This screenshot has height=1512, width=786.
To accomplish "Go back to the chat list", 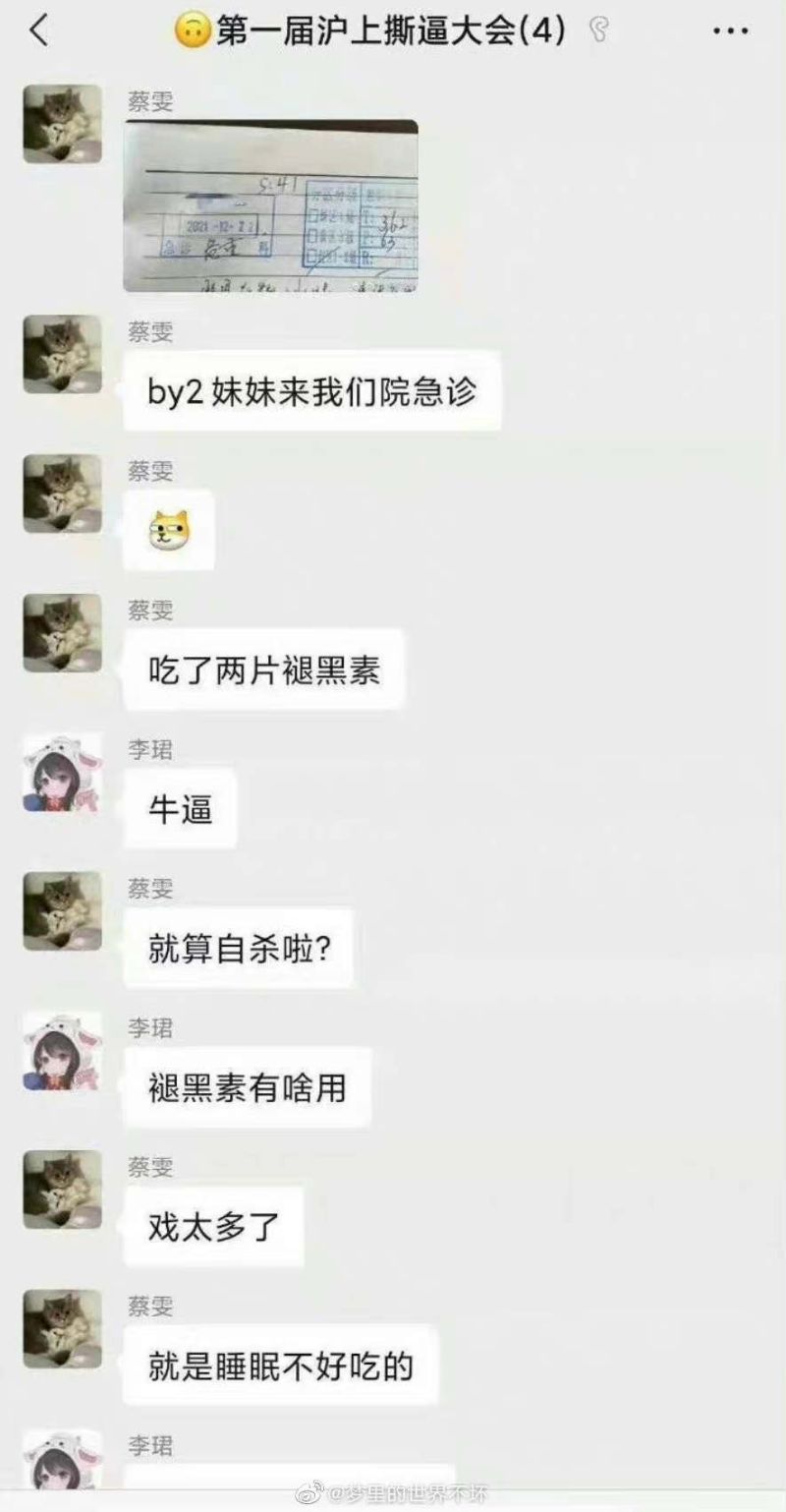I will click(38, 31).
